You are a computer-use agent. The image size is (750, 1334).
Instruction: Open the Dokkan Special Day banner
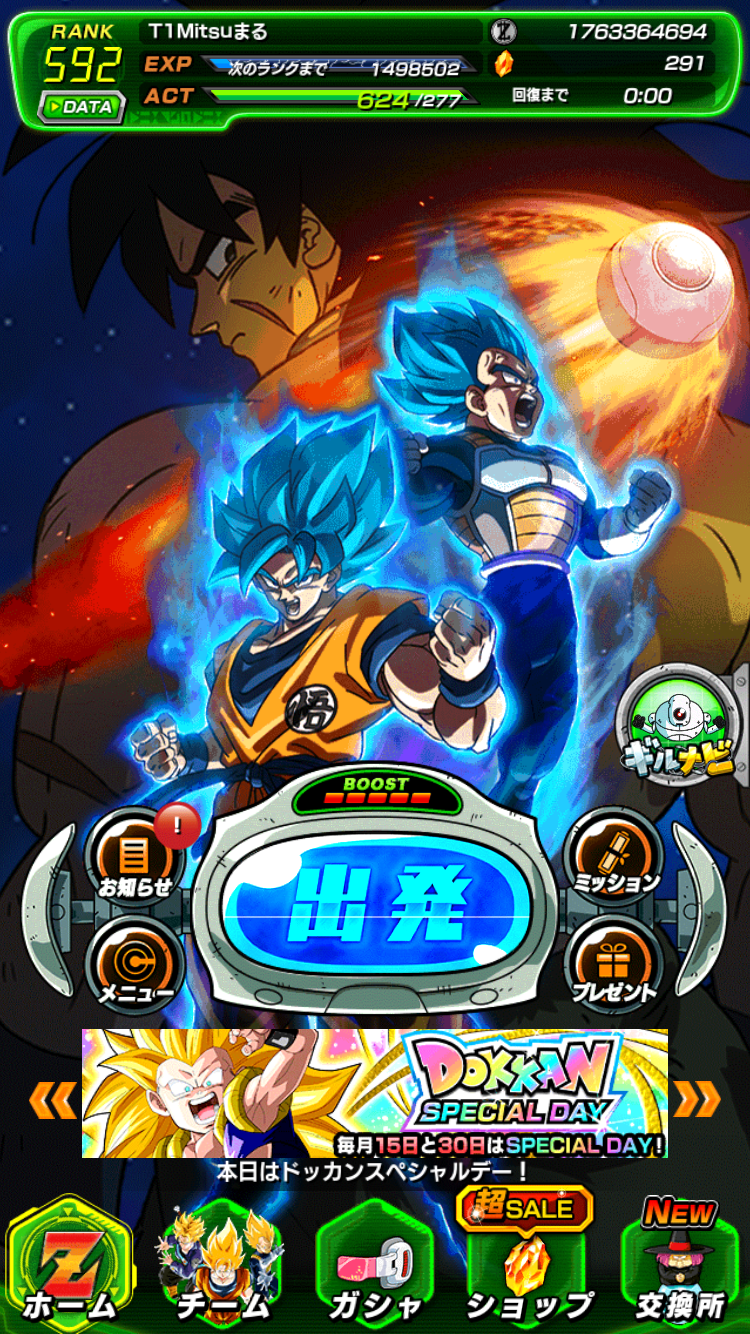[x=374, y=1093]
